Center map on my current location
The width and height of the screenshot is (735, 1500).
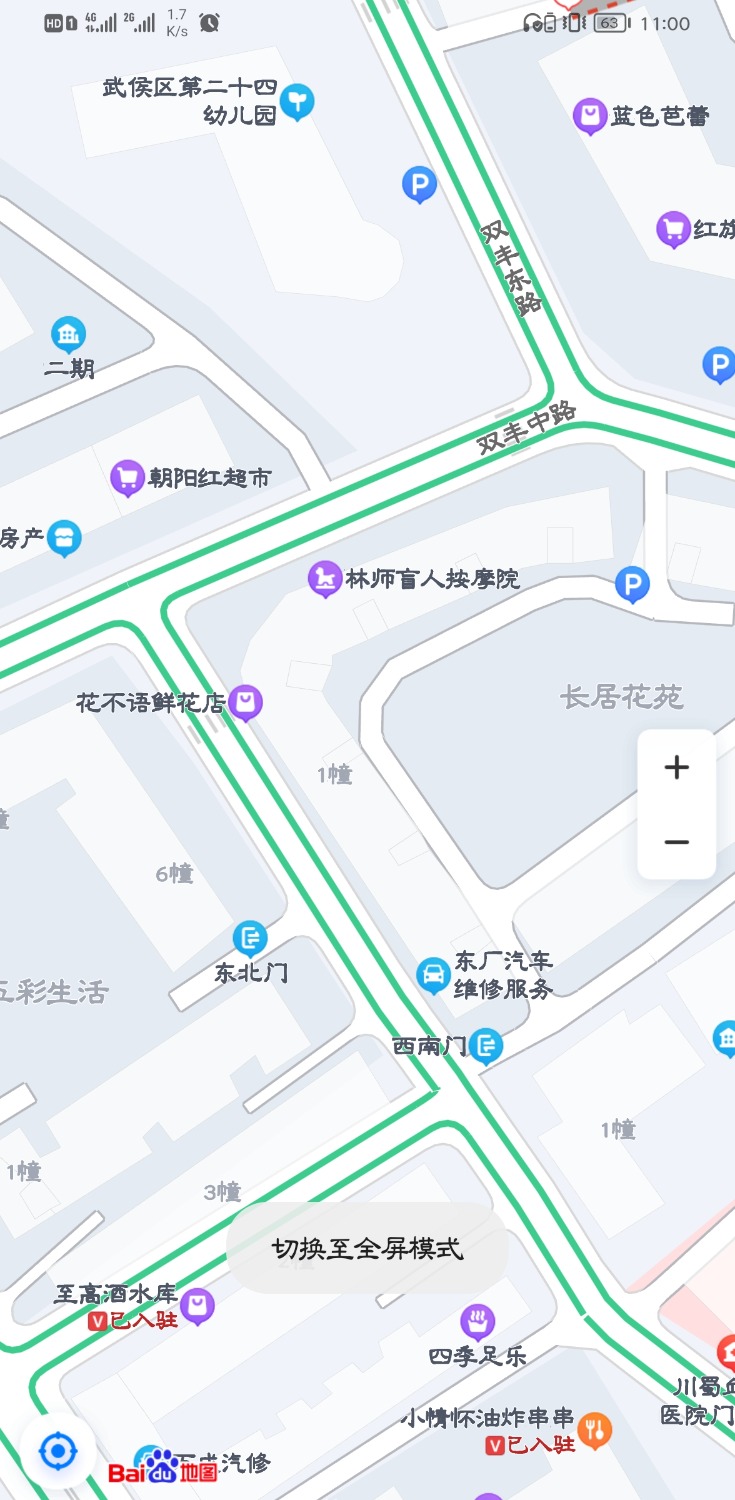[x=58, y=1451]
